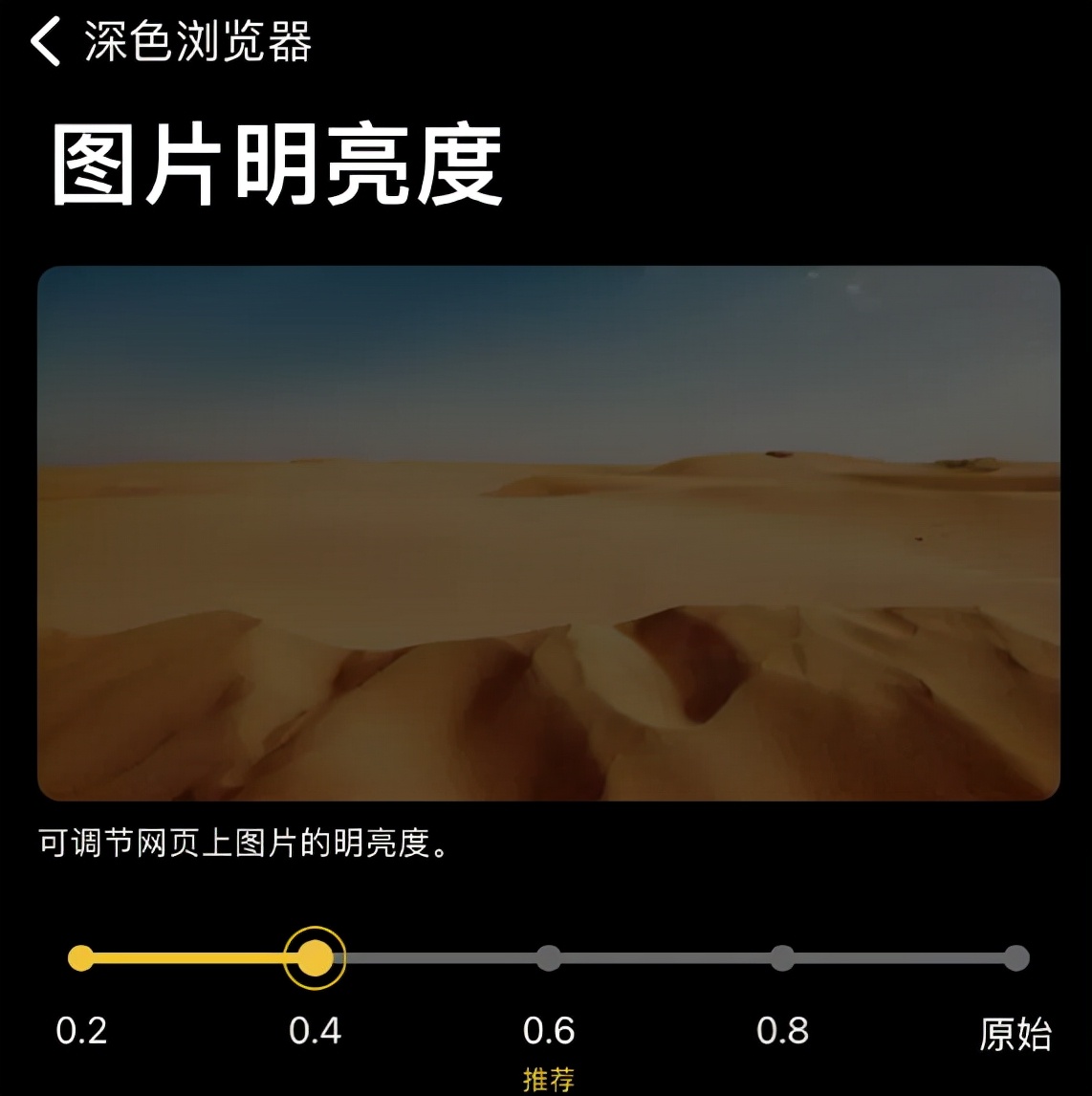This screenshot has width=1092, height=1096.
Task: Select the 0.4 brightness stop
Action: (315, 958)
